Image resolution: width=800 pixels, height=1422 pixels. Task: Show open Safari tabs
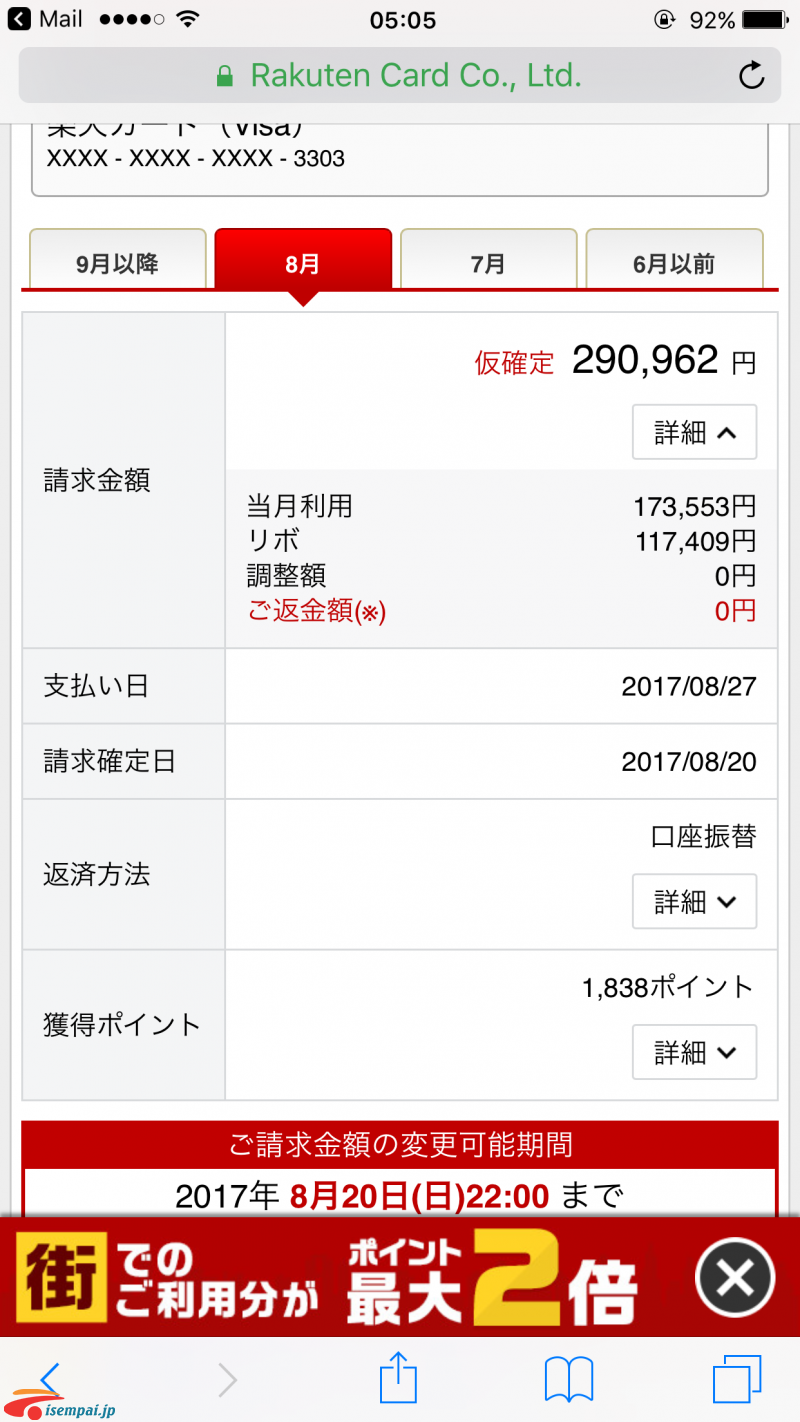pos(737,1380)
